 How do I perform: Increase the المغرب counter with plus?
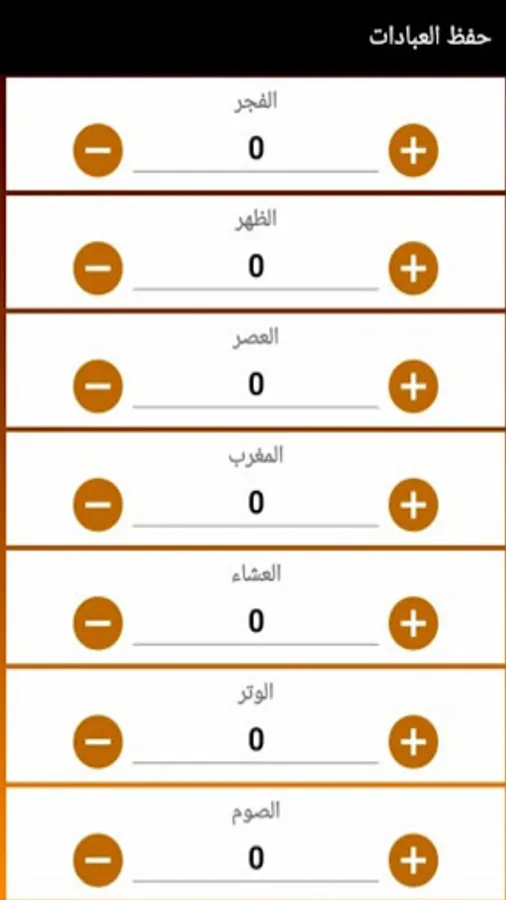pos(413,505)
